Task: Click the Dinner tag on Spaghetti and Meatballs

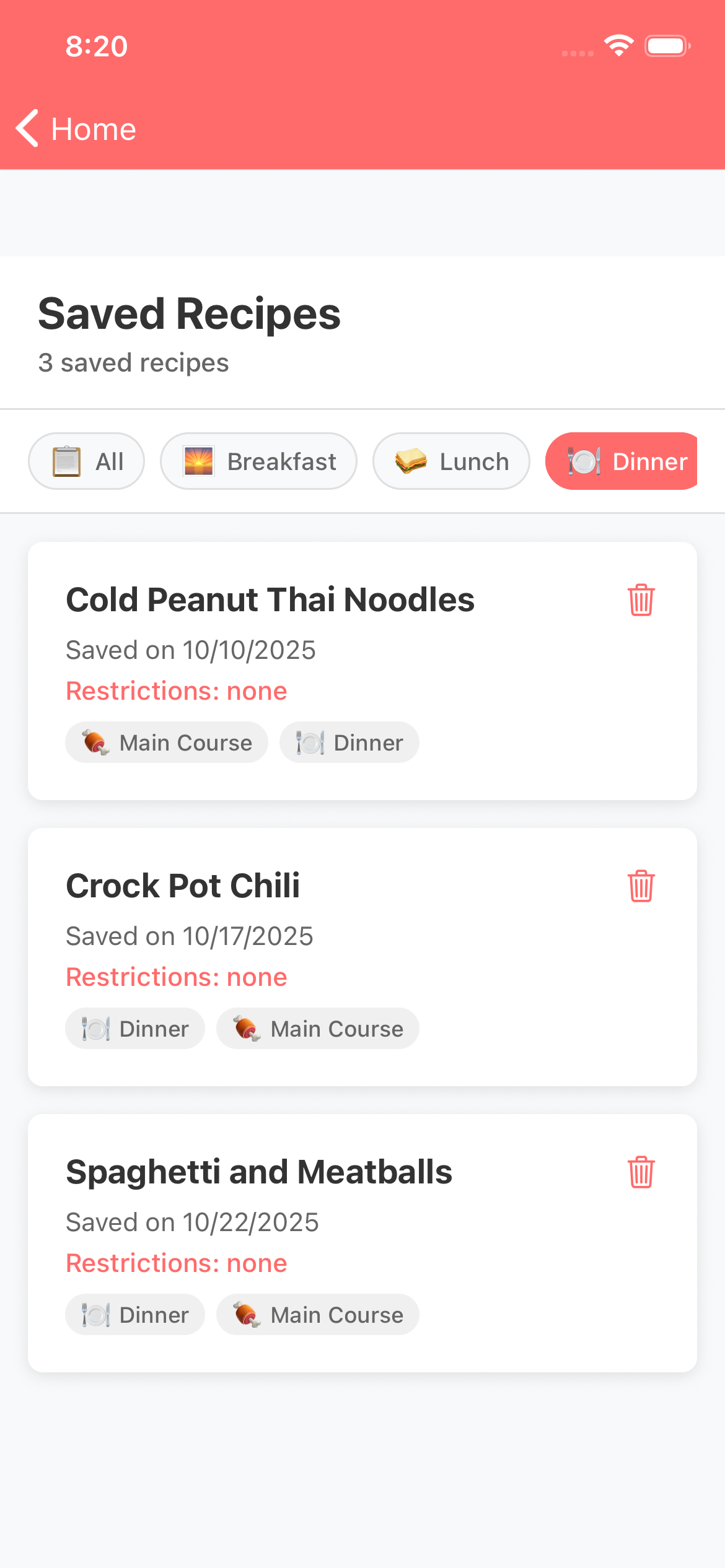Action: point(135,1314)
